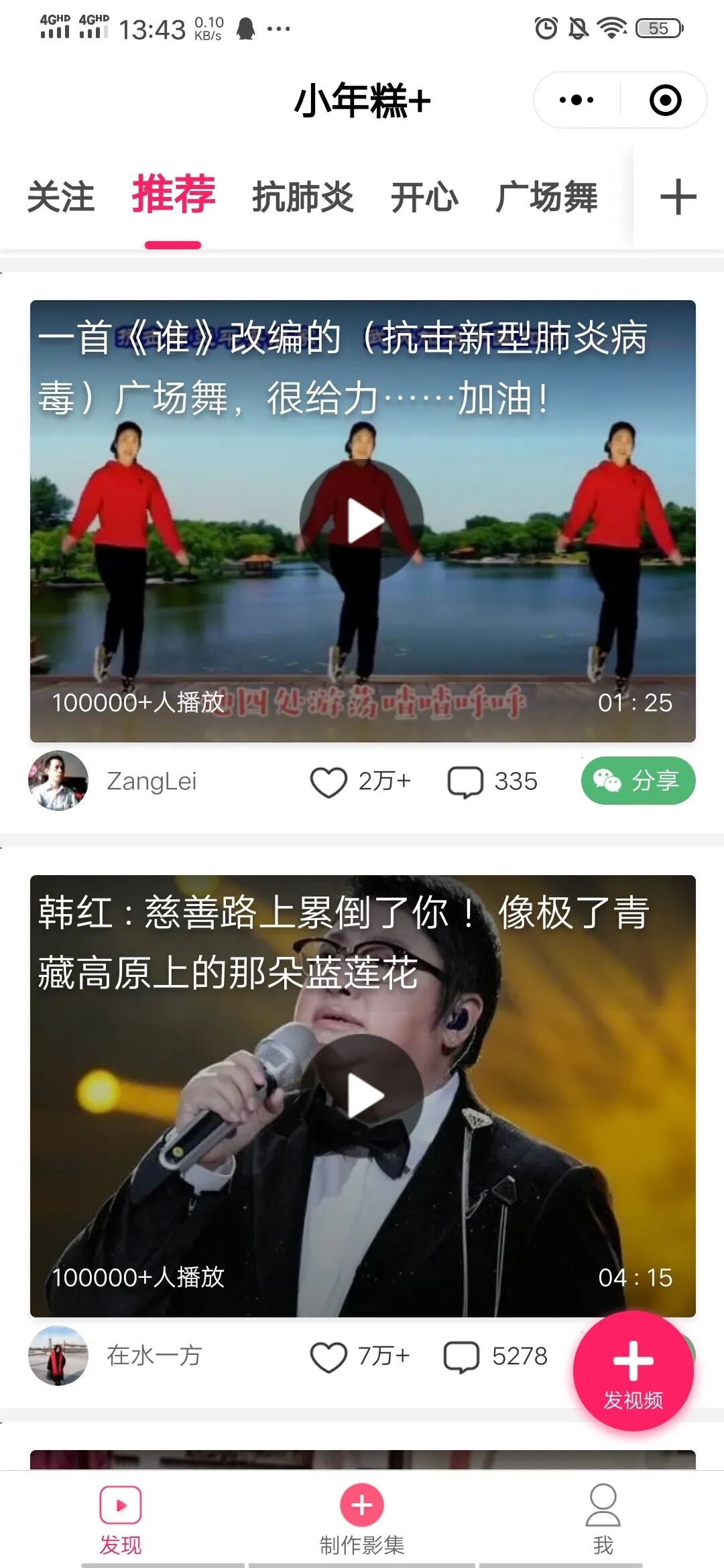Share ZangLei's video via 分享 button
The width and height of the screenshot is (724, 1568).
tap(638, 781)
